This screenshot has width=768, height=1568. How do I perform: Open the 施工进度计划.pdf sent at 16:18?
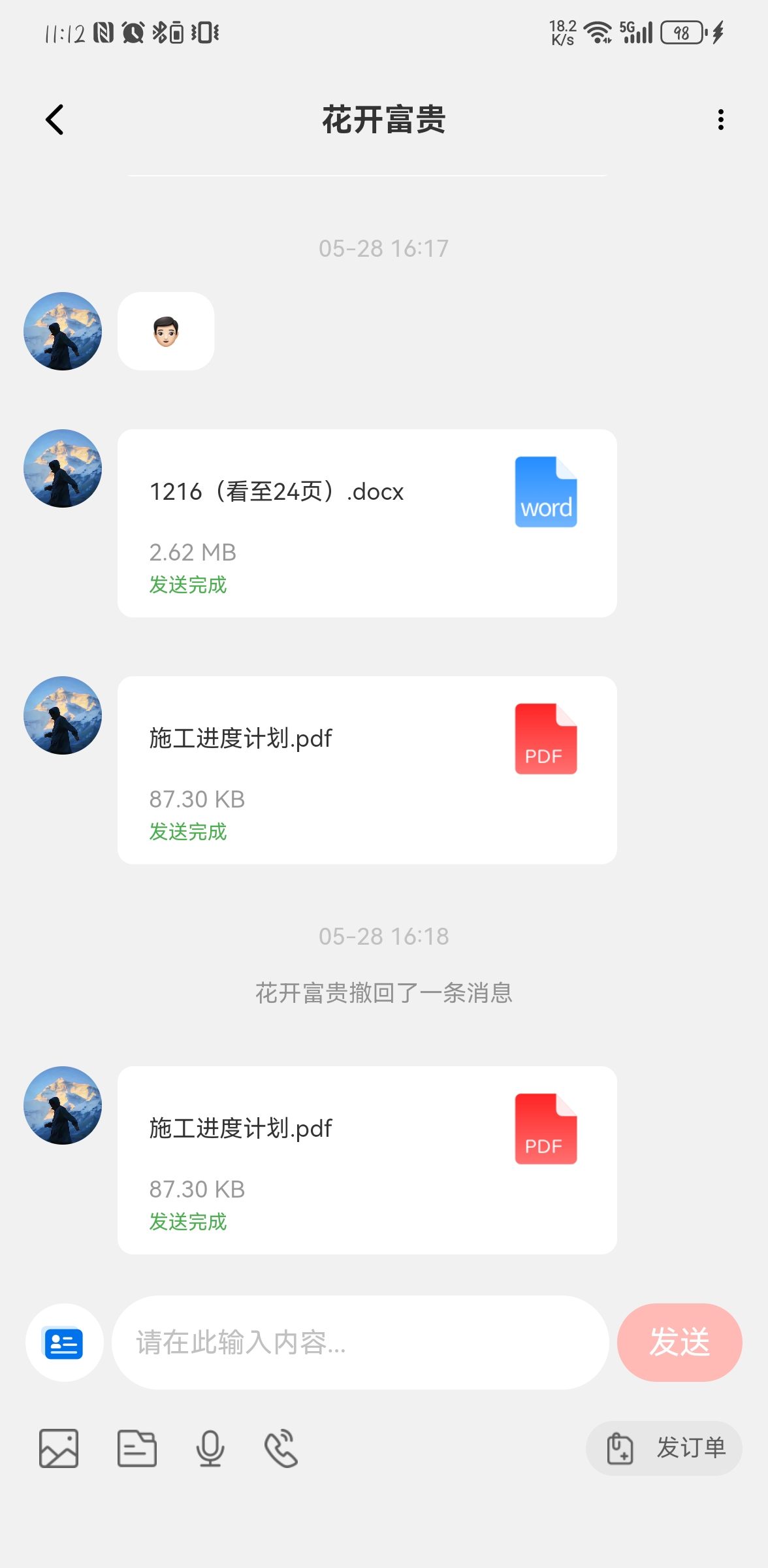pos(366,1160)
